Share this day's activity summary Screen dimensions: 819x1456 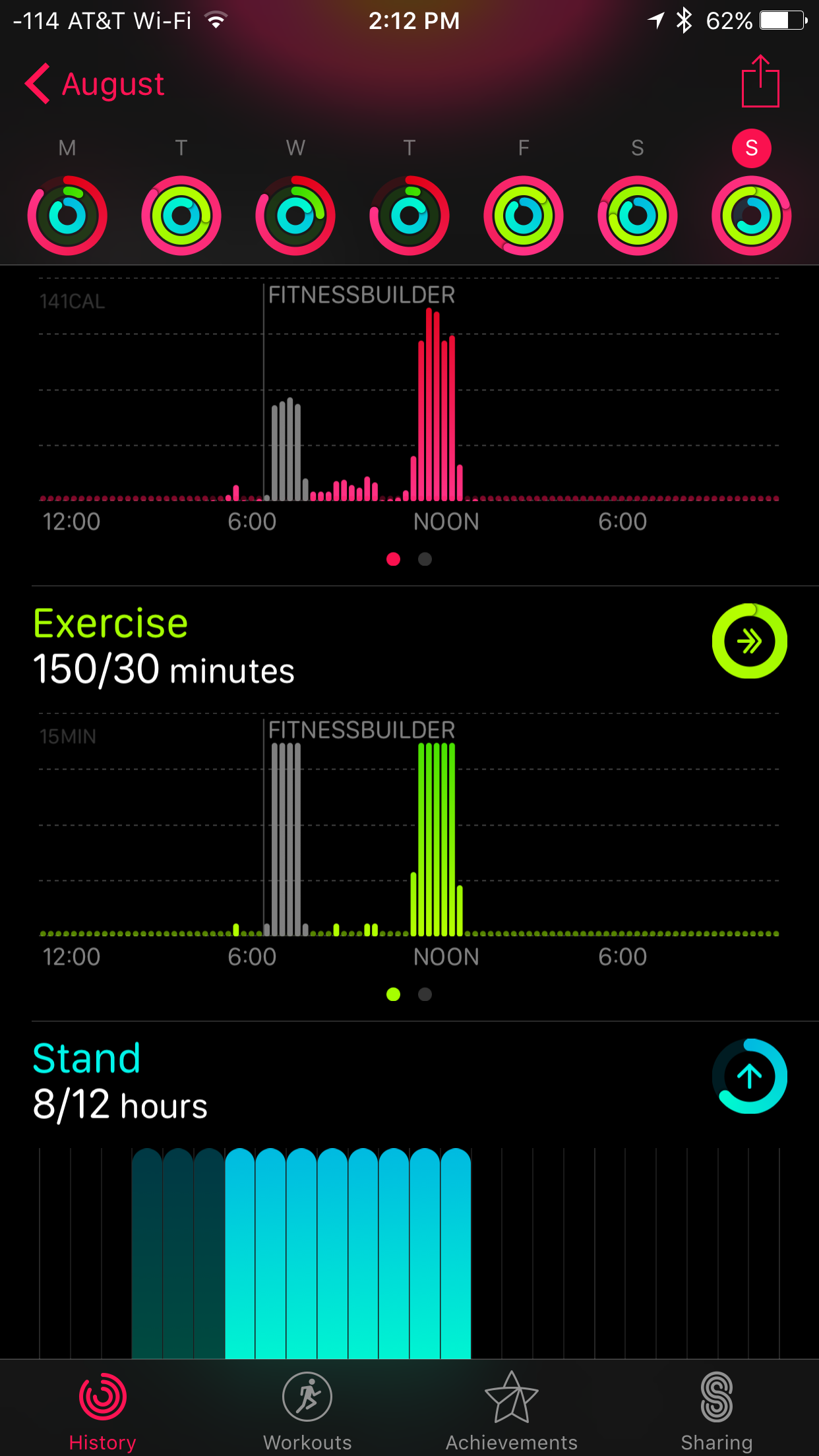click(x=760, y=81)
